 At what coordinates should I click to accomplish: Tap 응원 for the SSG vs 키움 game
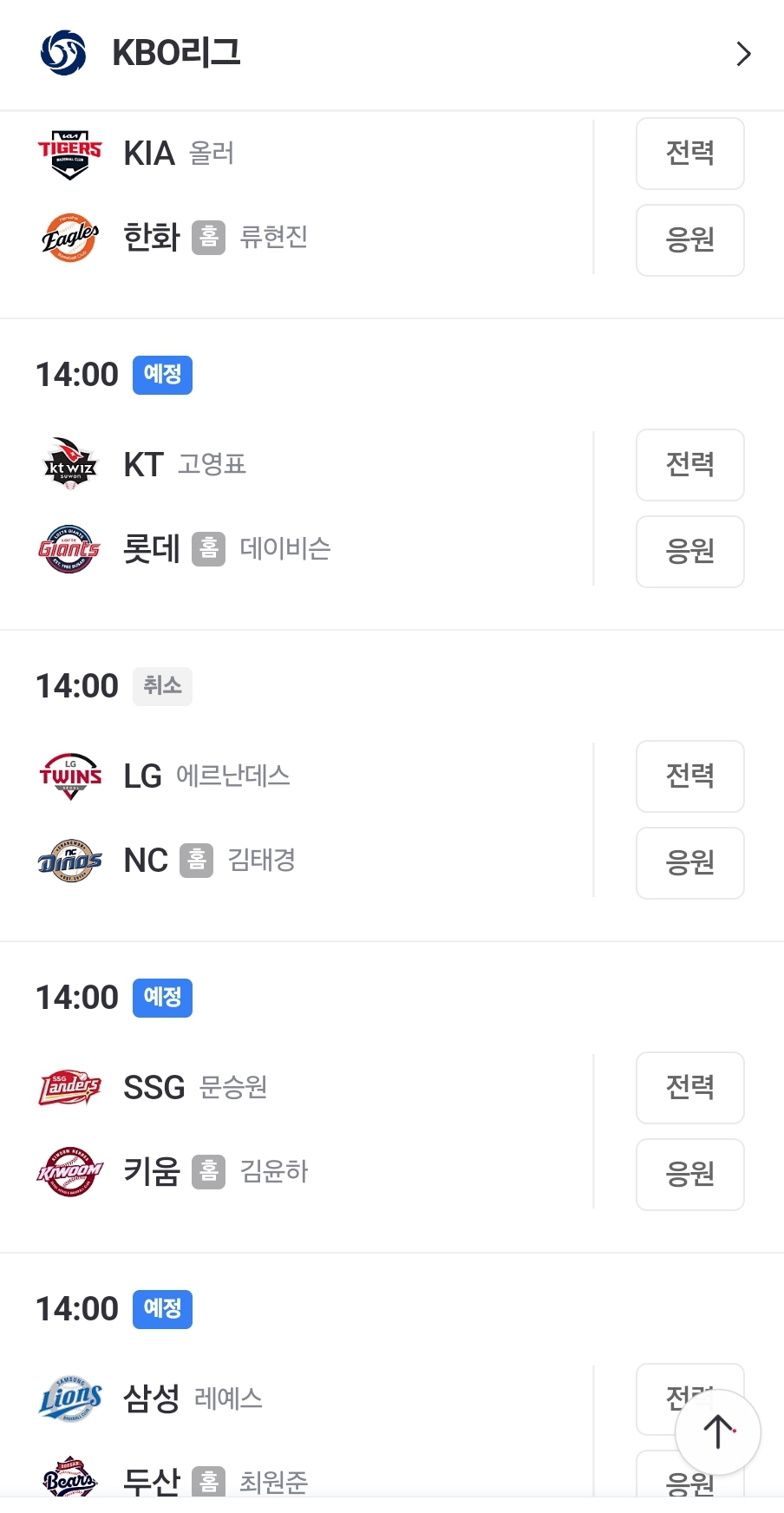point(690,1175)
